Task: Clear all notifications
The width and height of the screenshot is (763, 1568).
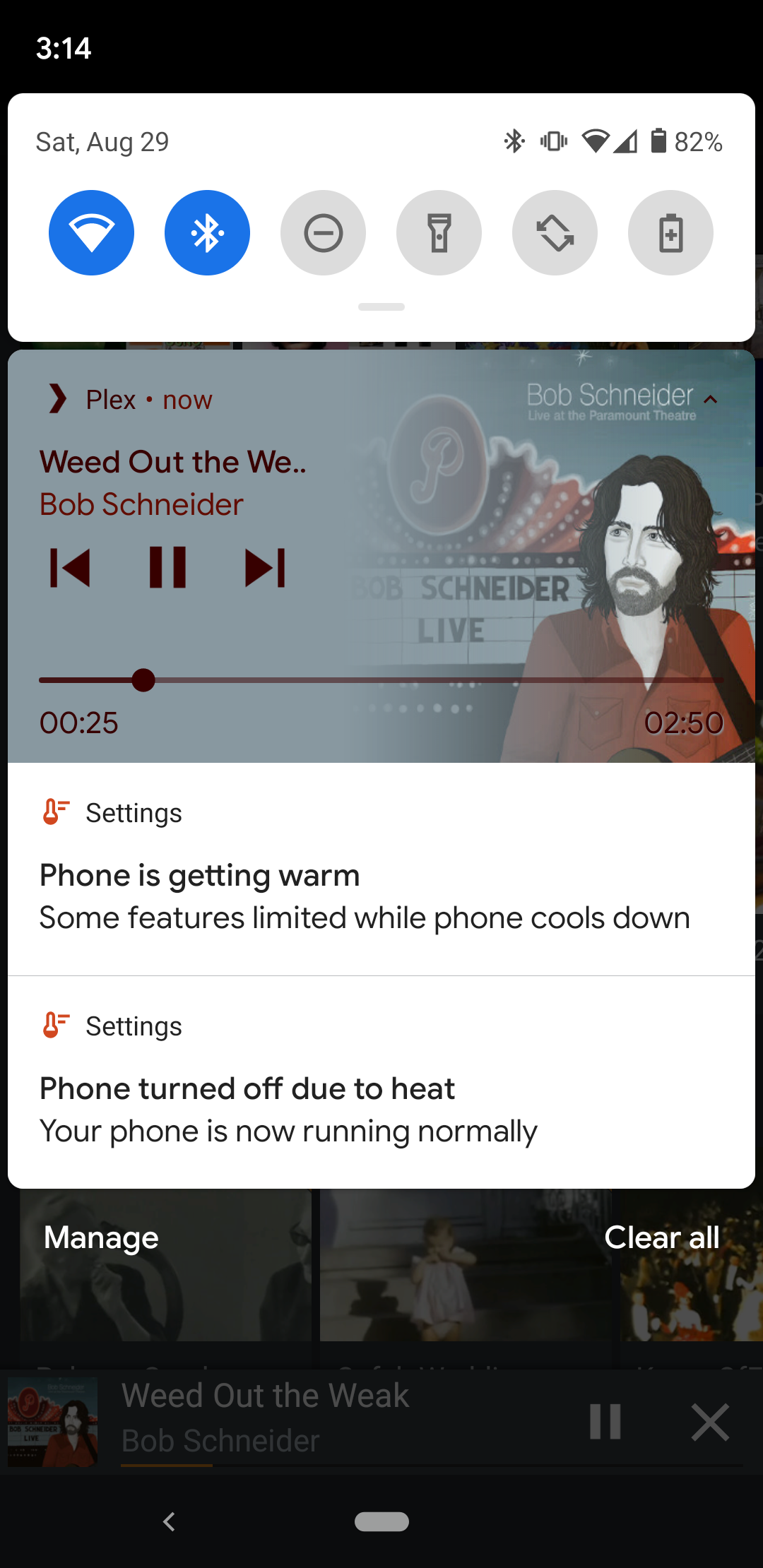Action: 662,1237
